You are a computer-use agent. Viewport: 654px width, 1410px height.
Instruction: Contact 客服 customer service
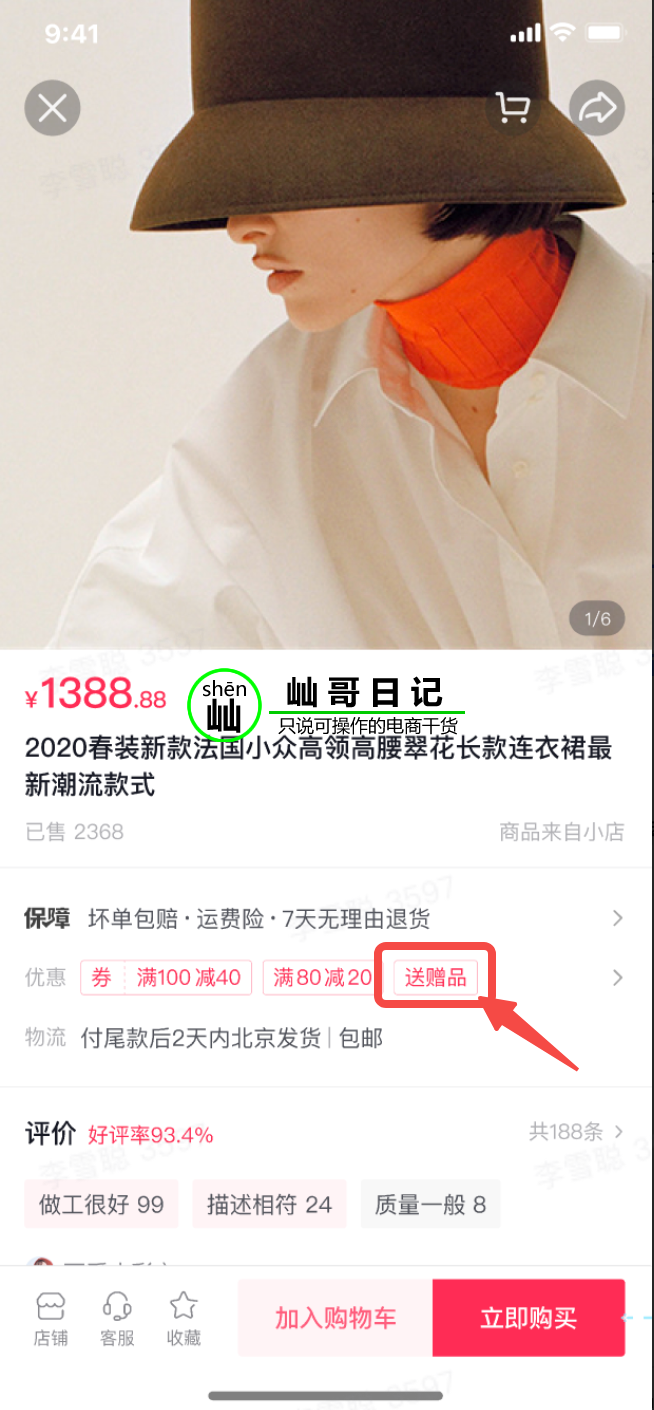(x=117, y=1318)
